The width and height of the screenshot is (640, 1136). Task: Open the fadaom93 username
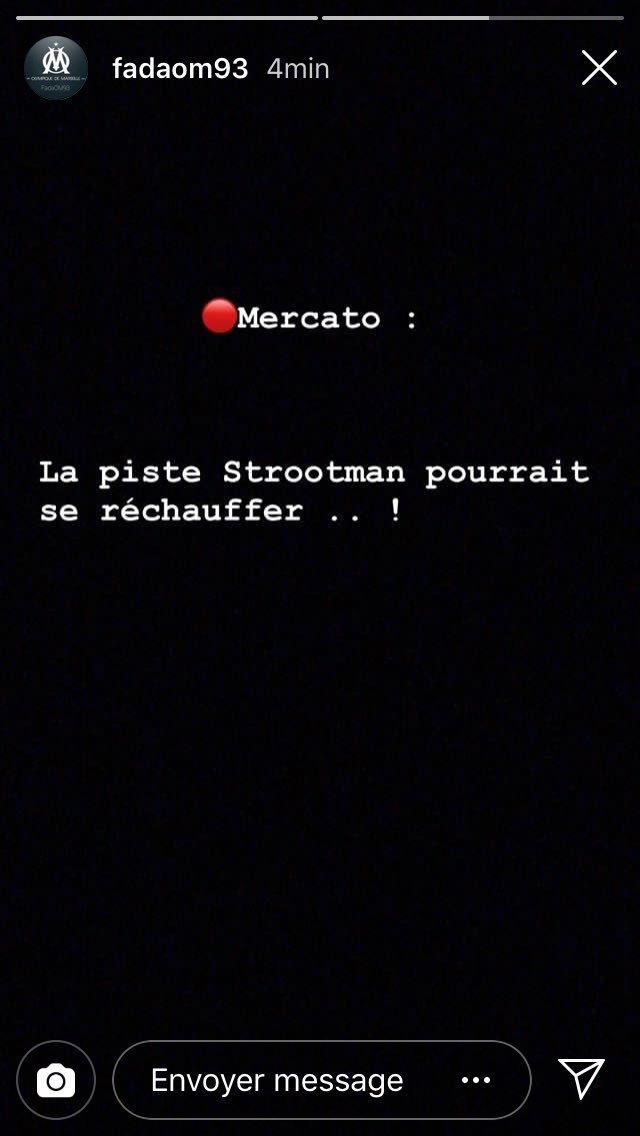pyautogui.click(x=180, y=68)
